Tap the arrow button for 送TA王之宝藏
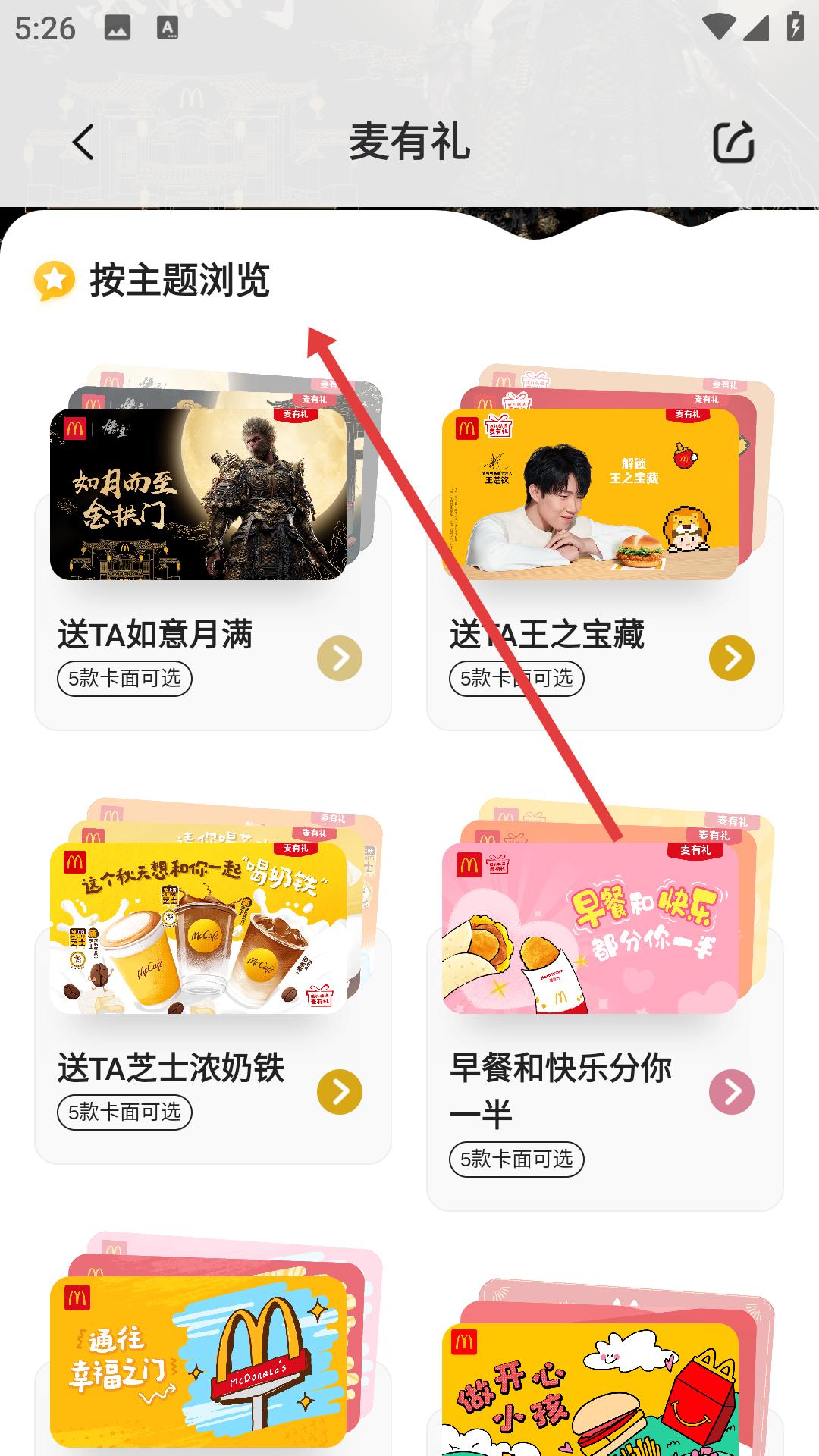 (x=731, y=657)
